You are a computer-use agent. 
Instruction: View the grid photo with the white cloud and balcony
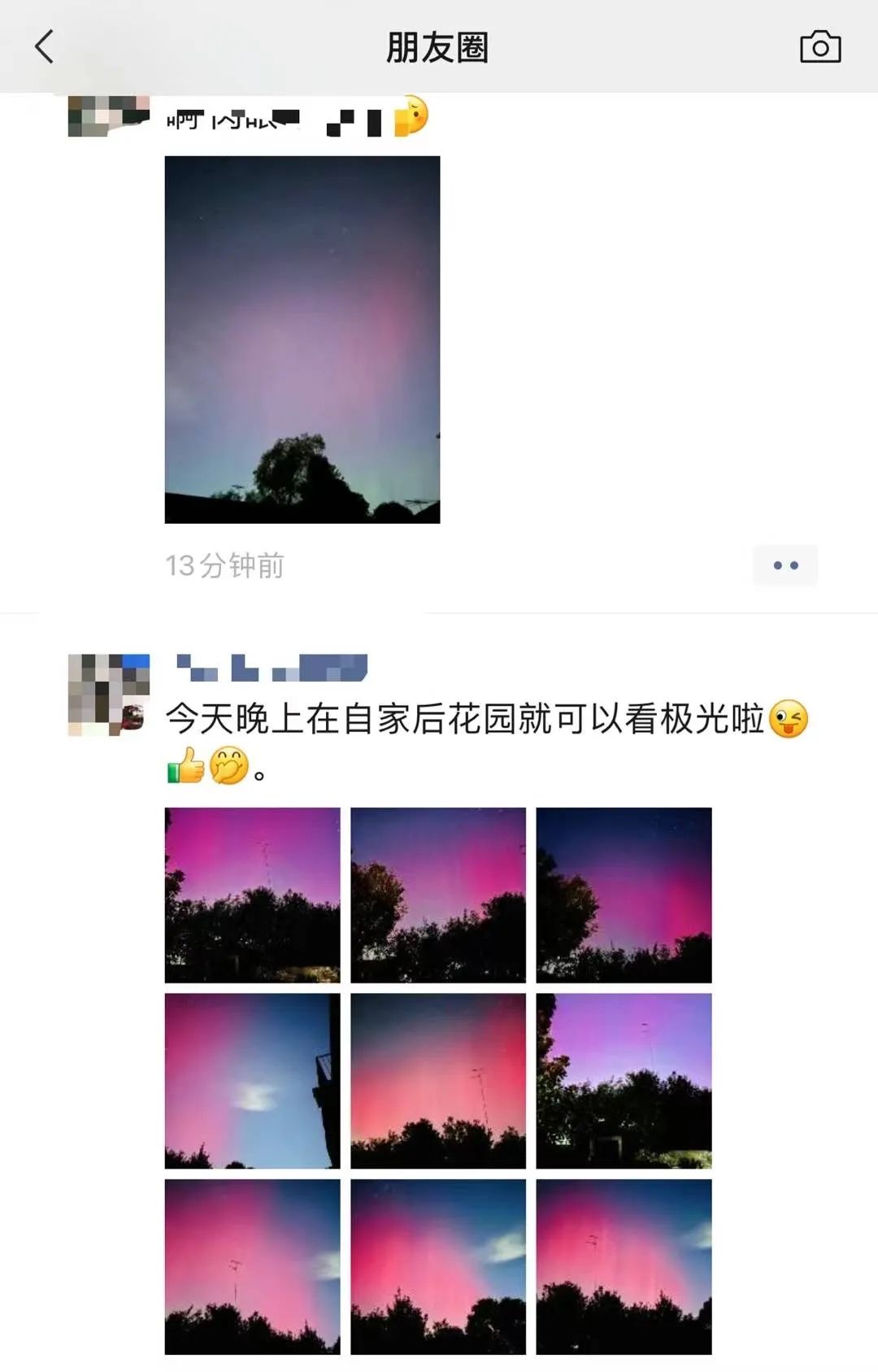(252, 1081)
